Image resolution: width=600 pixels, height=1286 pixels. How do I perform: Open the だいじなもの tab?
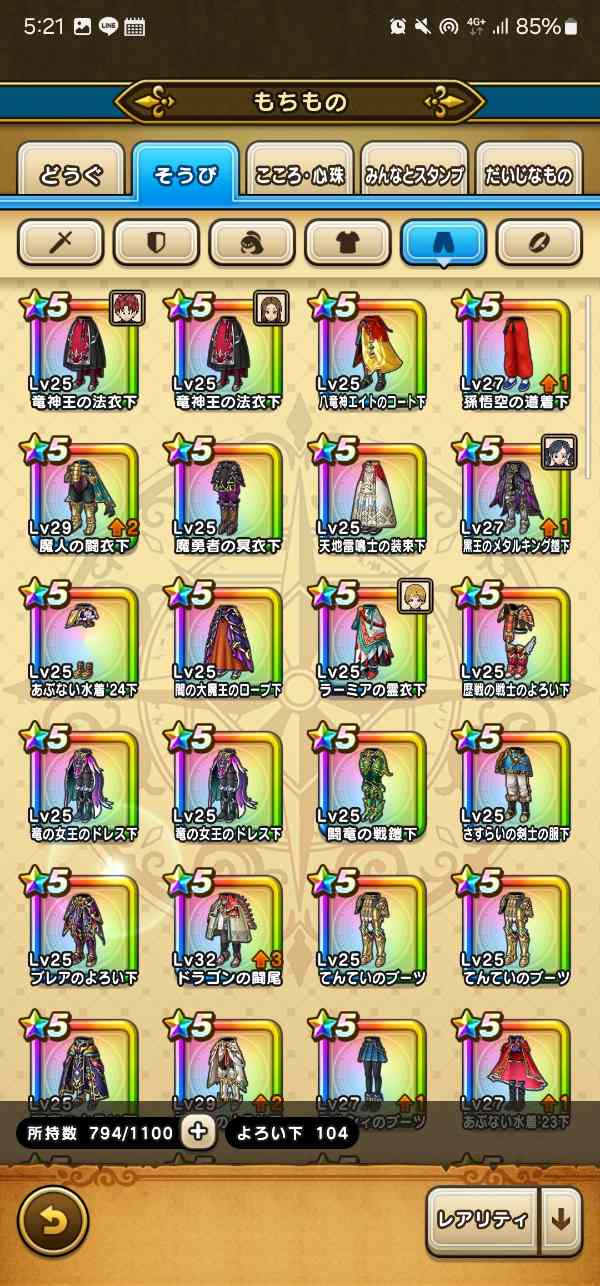coord(530,175)
